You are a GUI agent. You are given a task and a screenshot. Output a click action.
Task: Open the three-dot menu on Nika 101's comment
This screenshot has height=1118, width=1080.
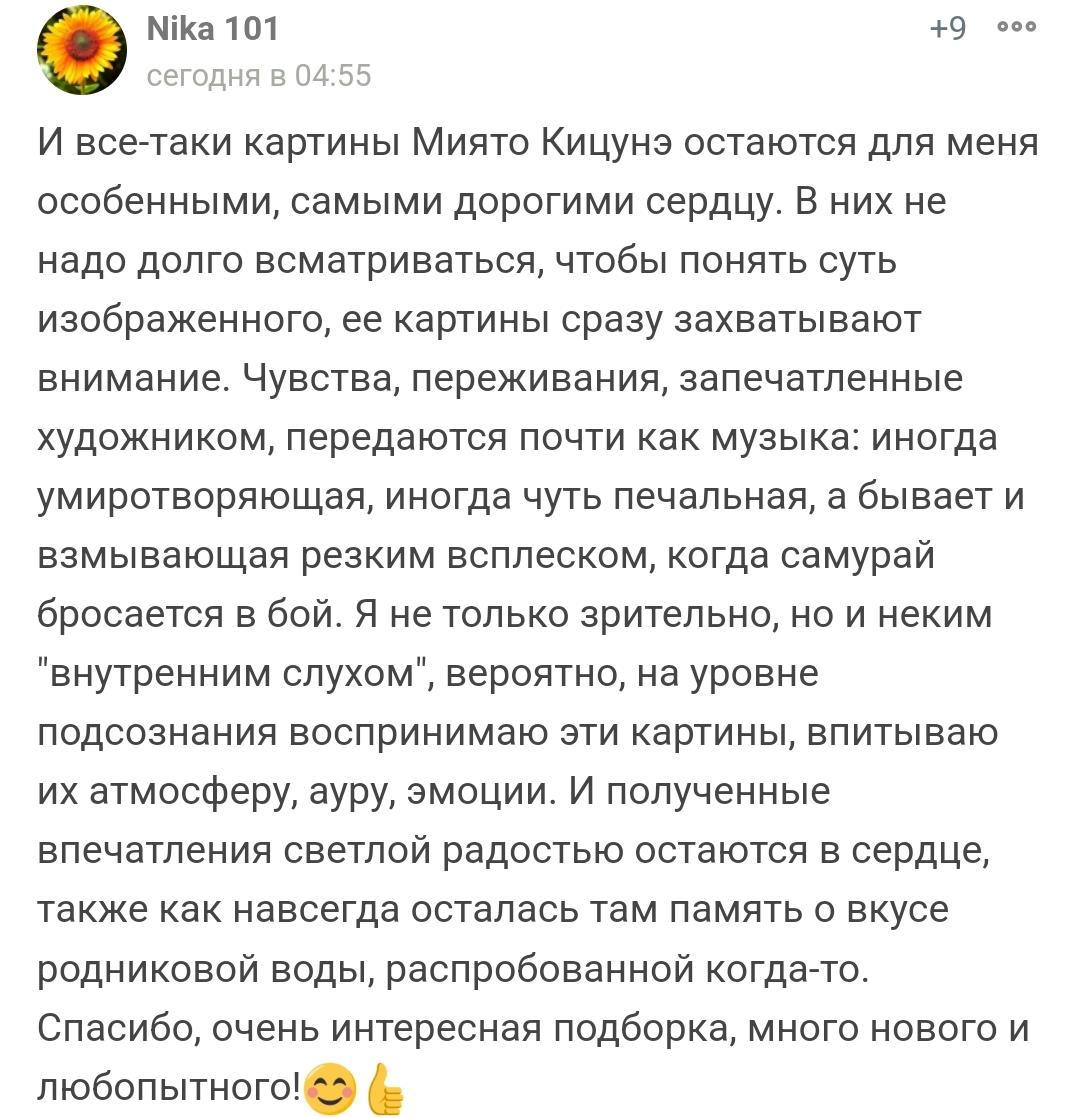pos(1017,29)
